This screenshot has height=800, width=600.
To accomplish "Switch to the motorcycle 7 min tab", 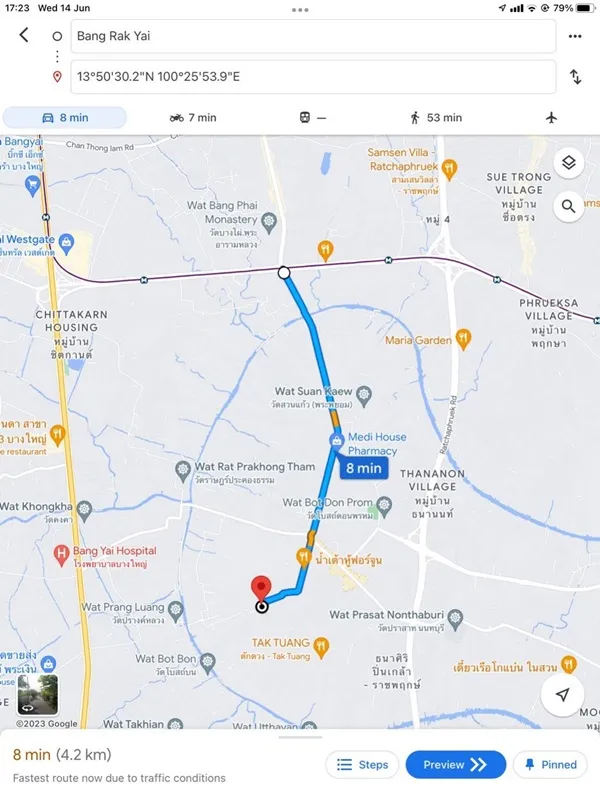I will pyautogui.click(x=193, y=117).
